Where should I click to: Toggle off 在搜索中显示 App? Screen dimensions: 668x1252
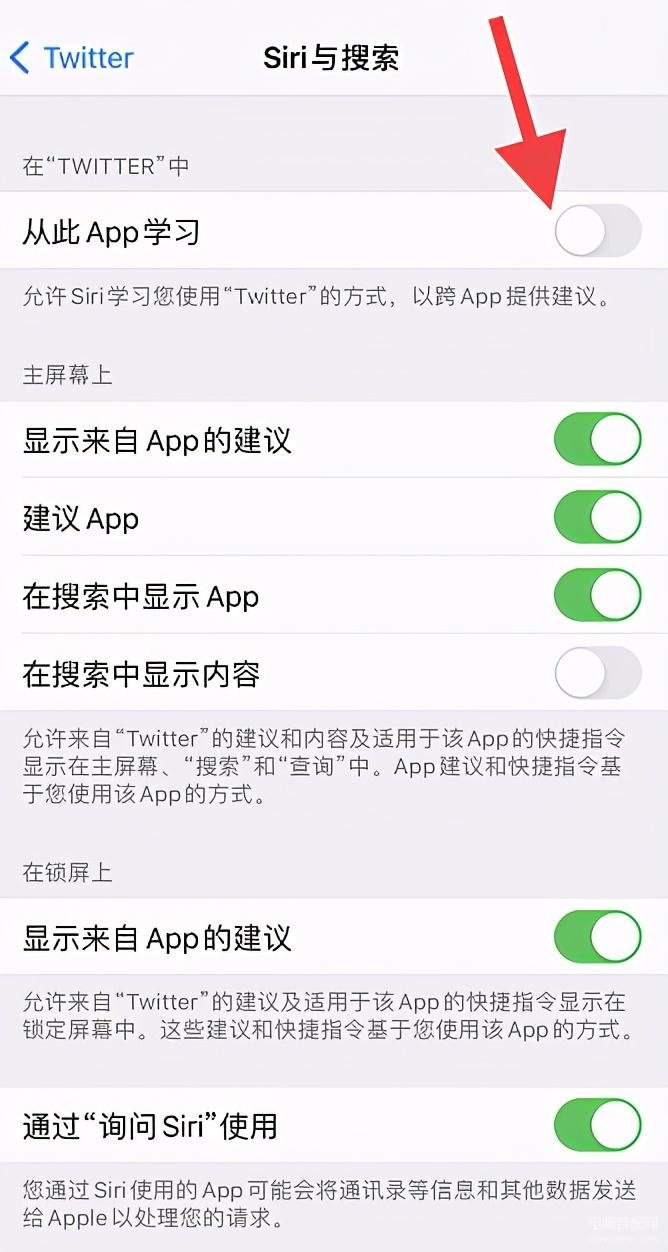pyautogui.click(x=598, y=596)
